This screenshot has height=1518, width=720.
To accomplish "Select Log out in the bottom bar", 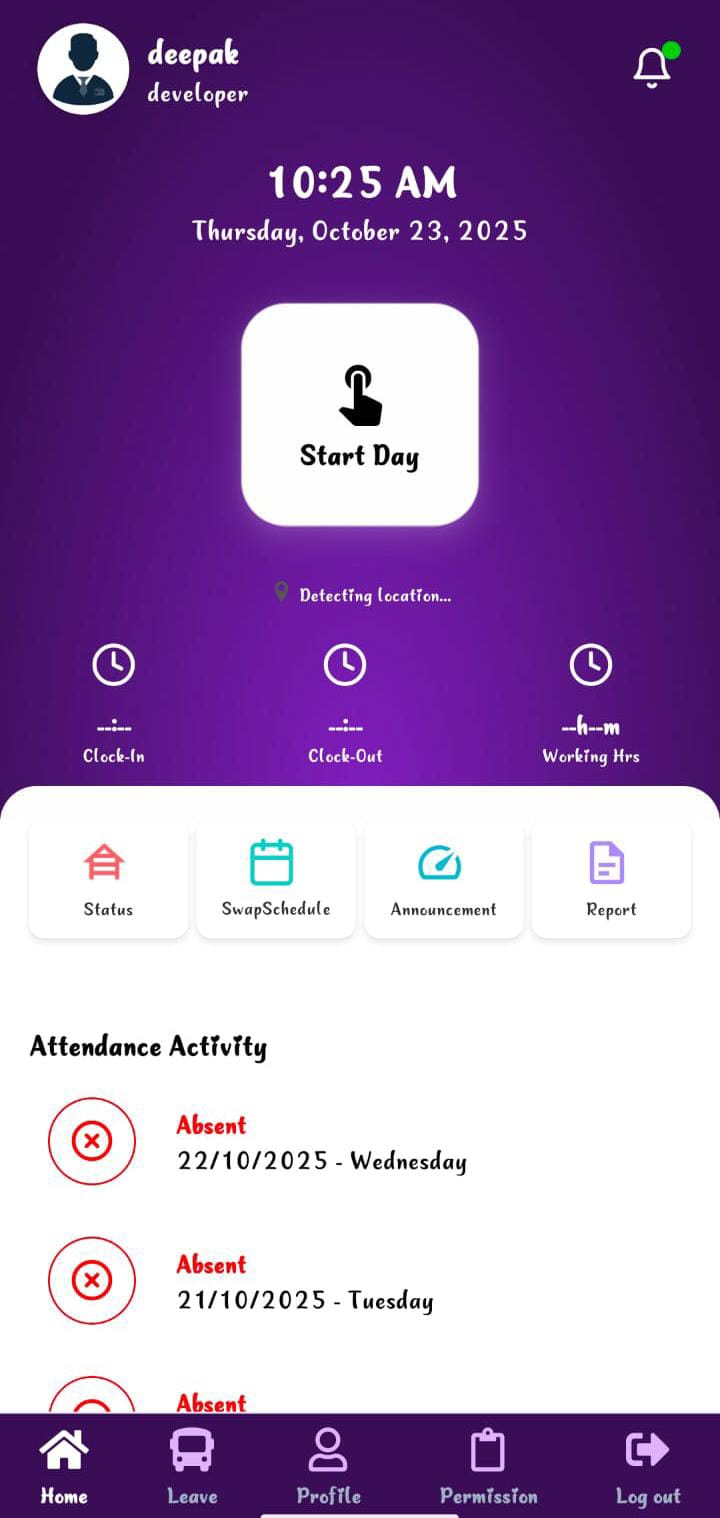I will tap(647, 1466).
